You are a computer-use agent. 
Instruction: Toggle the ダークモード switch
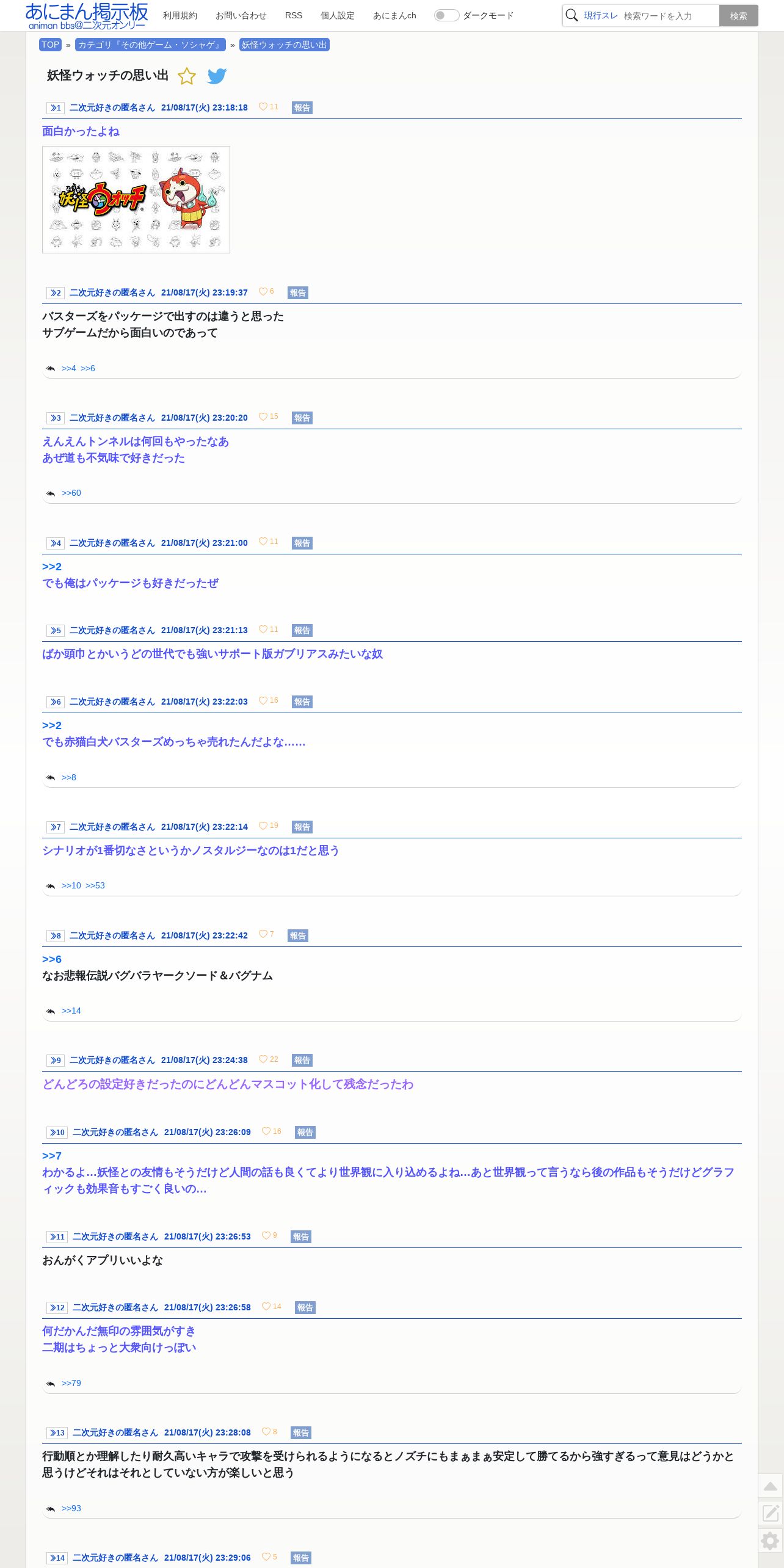[x=446, y=15]
